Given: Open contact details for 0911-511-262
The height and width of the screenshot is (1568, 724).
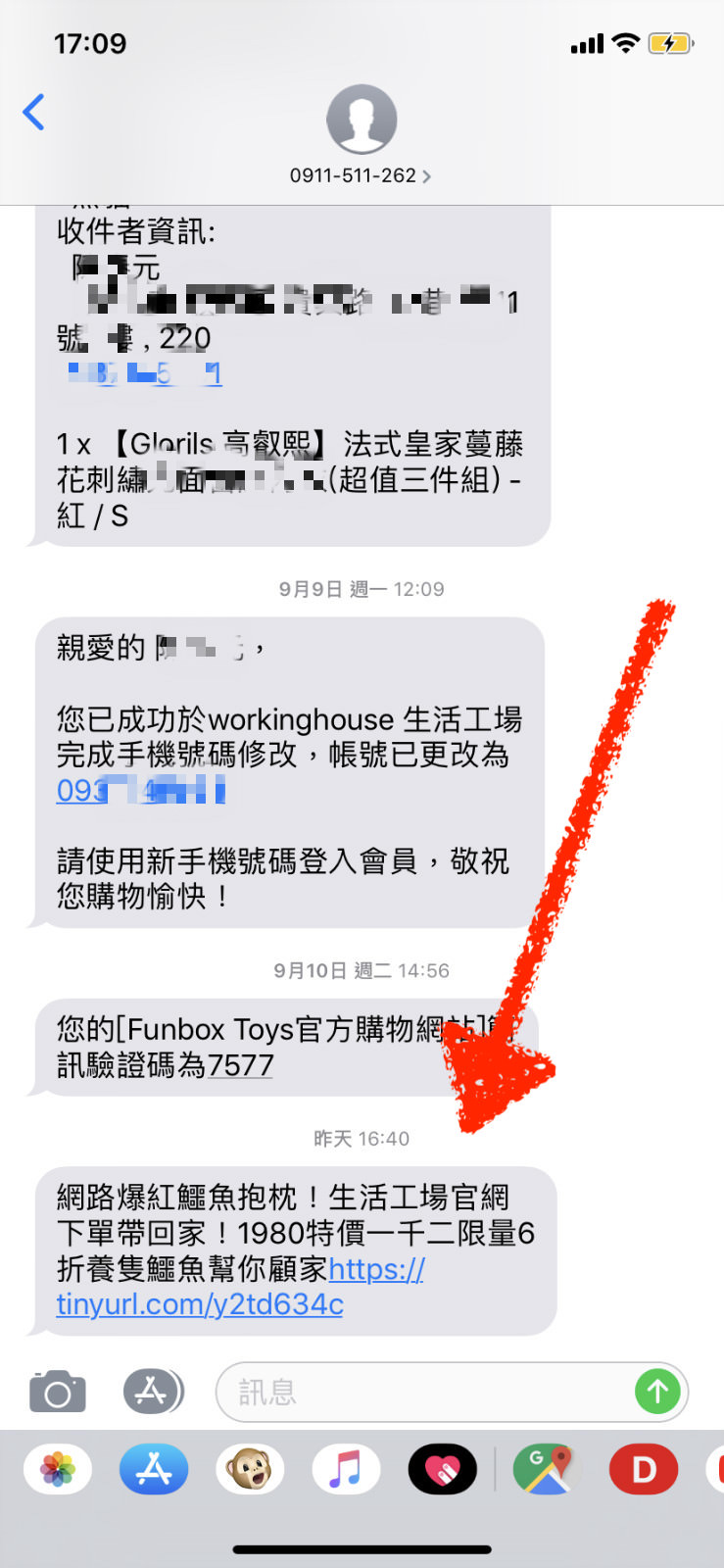Looking at the screenshot, I should pyautogui.click(x=361, y=175).
